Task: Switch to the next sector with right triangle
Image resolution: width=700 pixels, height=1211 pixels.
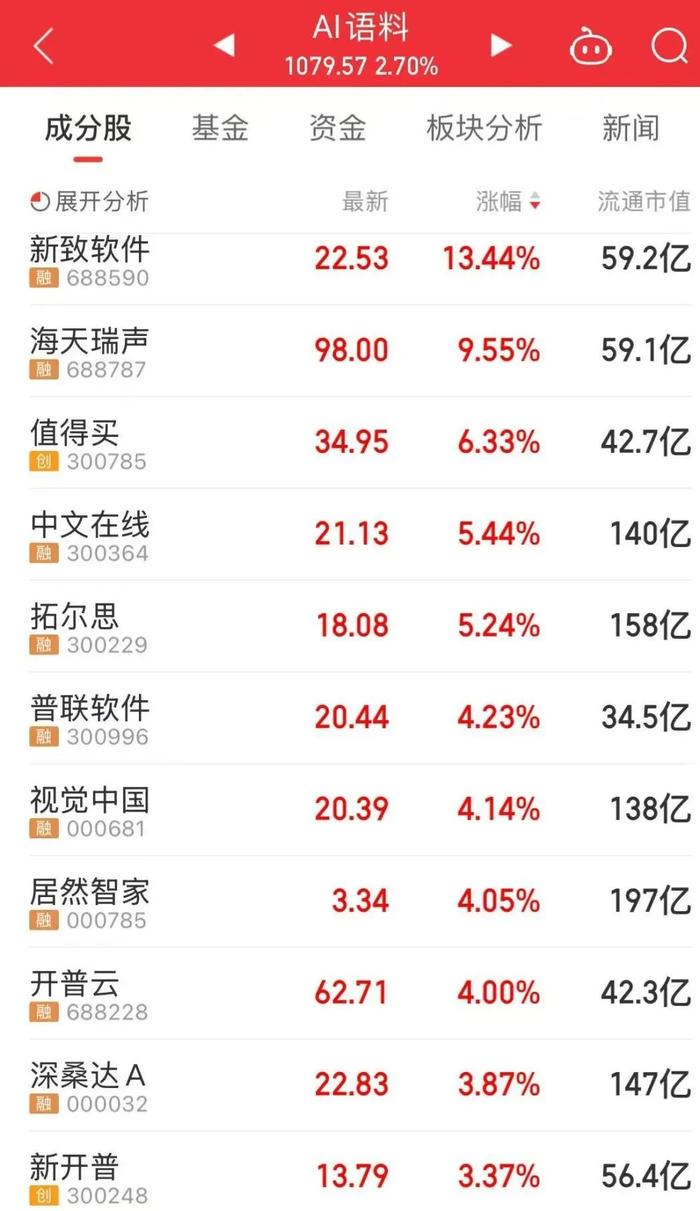Action: click(x=501, y=45)
